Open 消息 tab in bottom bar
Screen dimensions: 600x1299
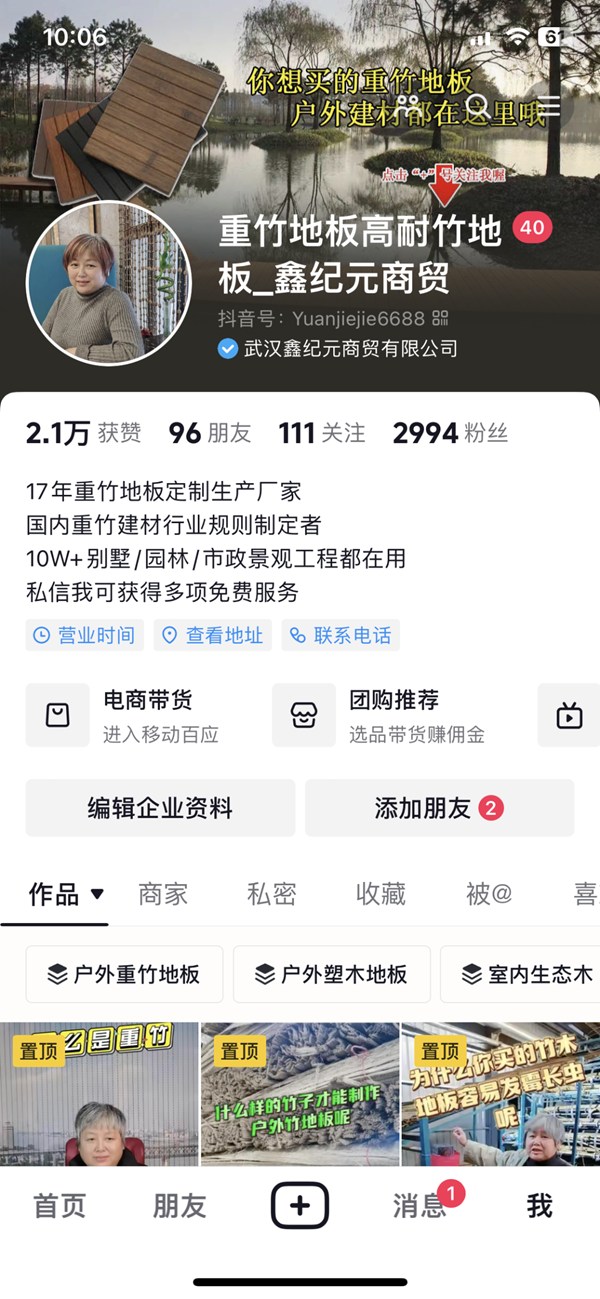[x=420, y=1205]
